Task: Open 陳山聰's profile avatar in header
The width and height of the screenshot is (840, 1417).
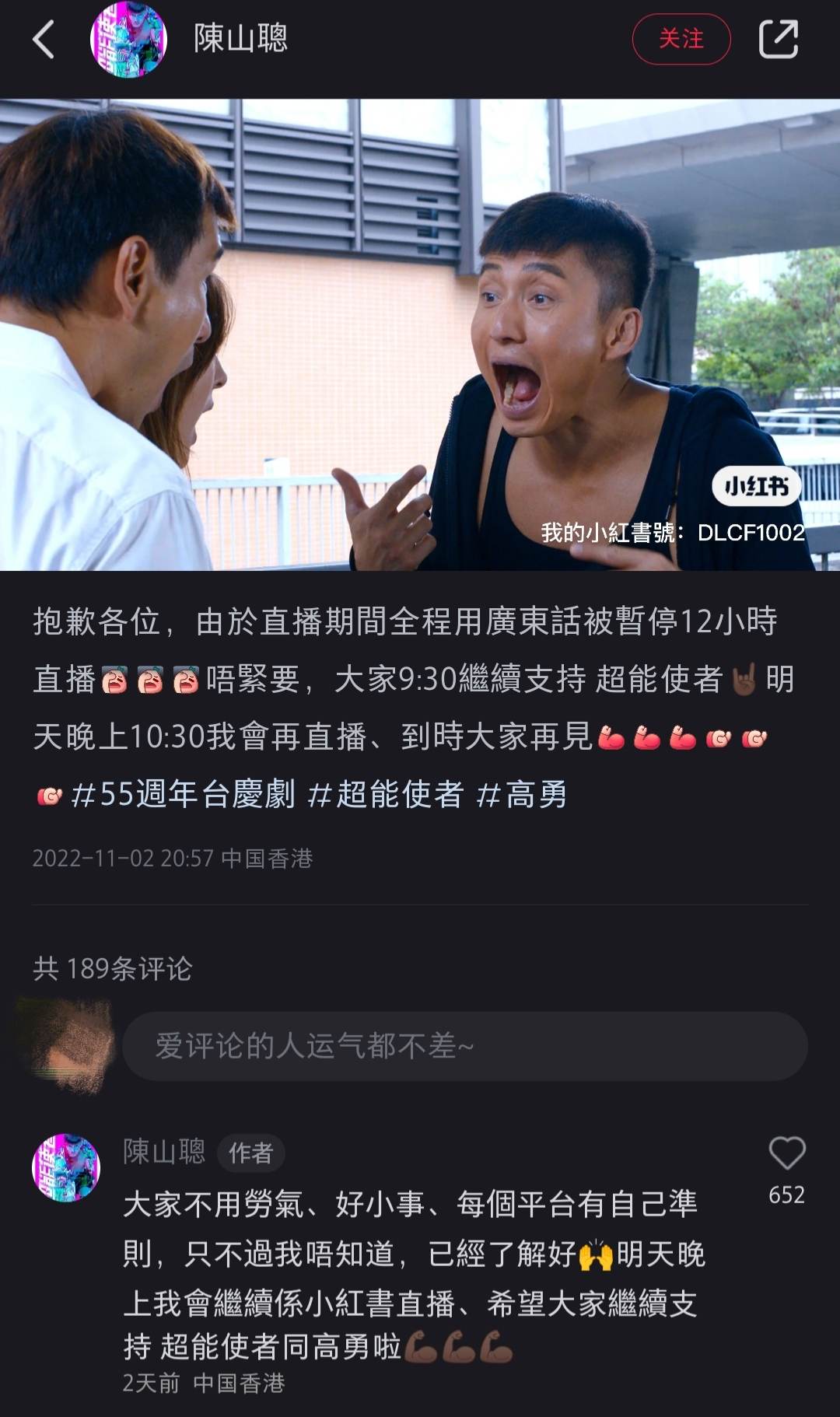Action: pyautogui.click(x=129, y=40)
